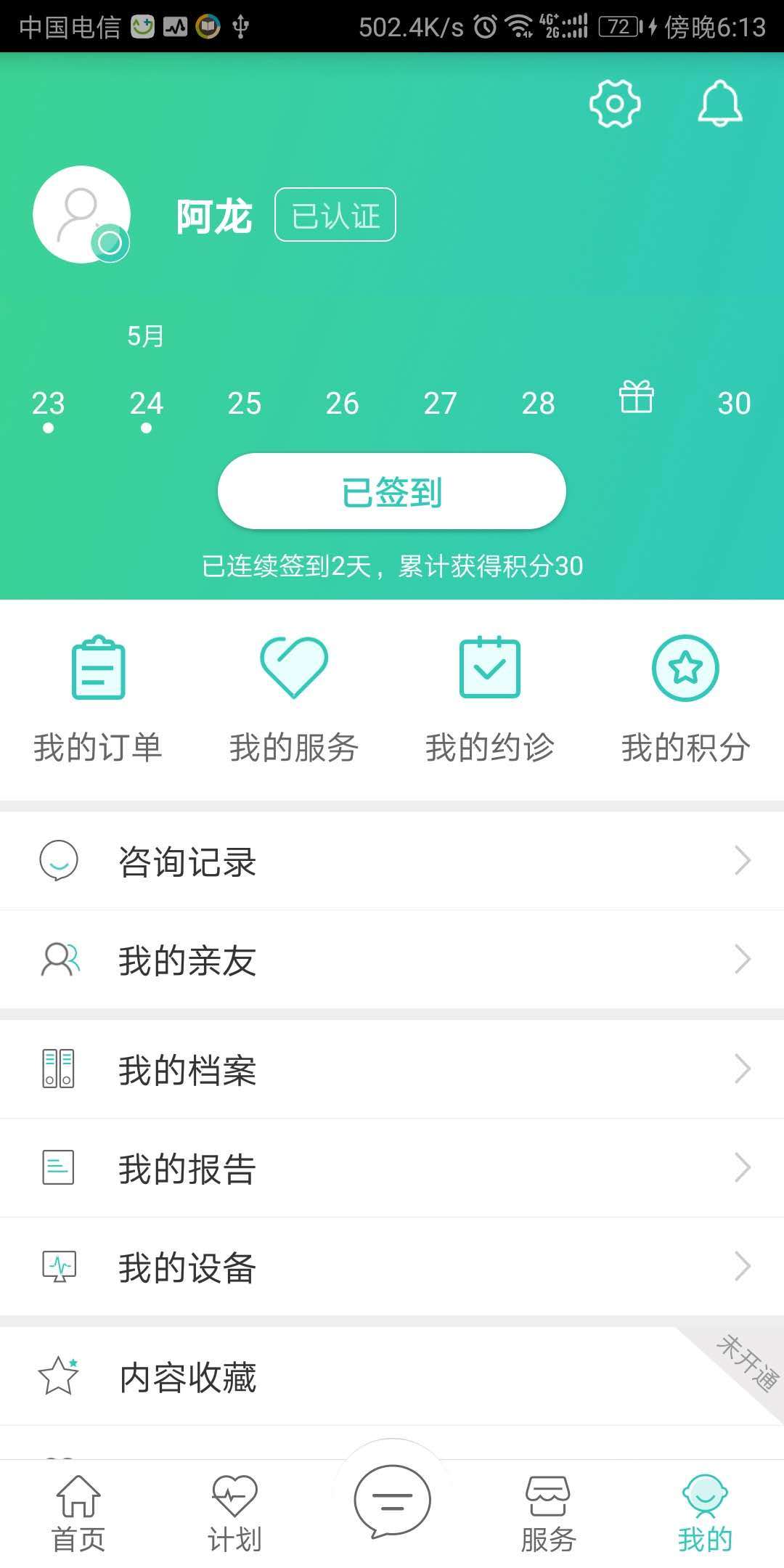This screenshot has height=1568, width=784.
Task: Open the 我的报告 row
Action: [x=392, y=1168]
